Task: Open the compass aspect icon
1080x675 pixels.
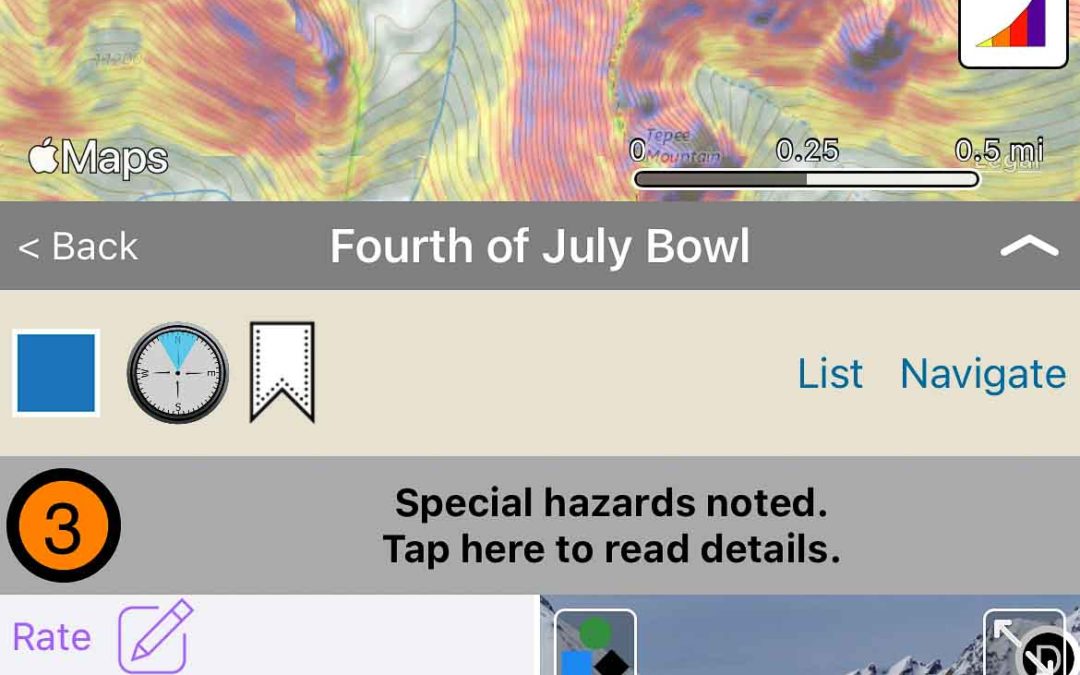Action: coord(177,373)
